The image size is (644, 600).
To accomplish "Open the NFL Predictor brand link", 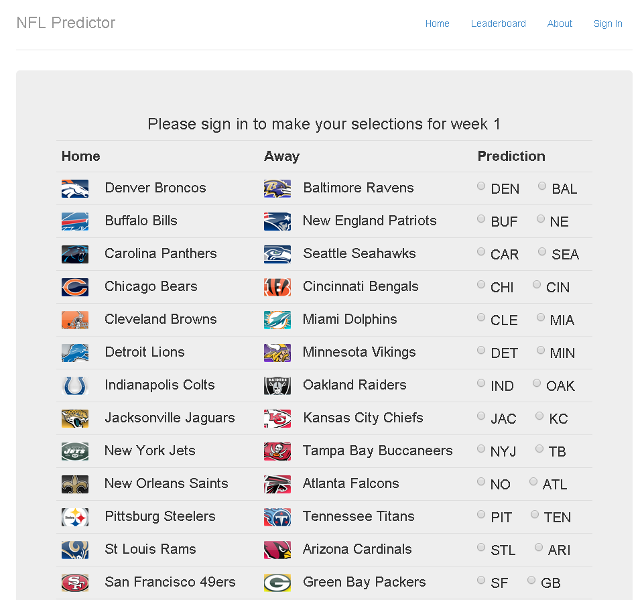I will tap(66, 22).
